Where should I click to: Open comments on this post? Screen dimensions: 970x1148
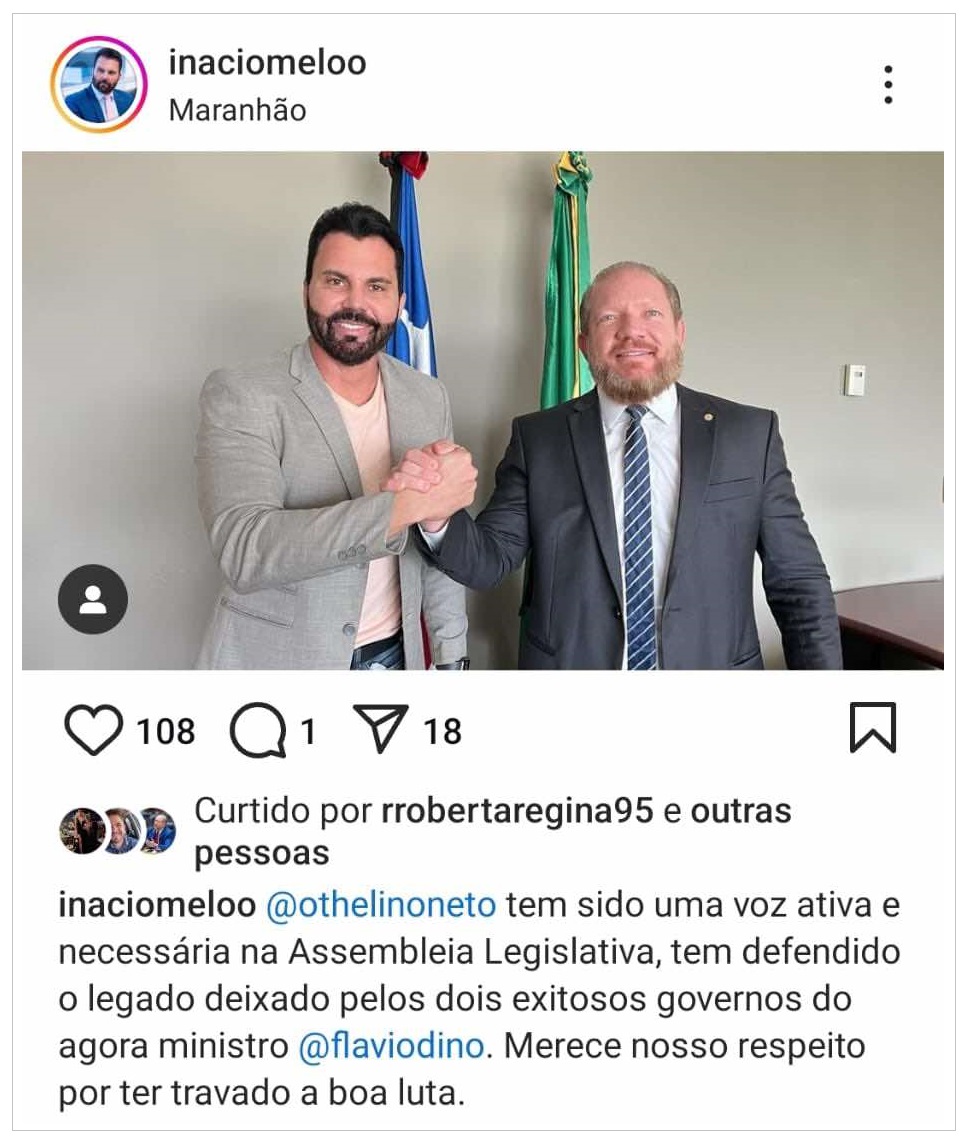coord(256,731)
